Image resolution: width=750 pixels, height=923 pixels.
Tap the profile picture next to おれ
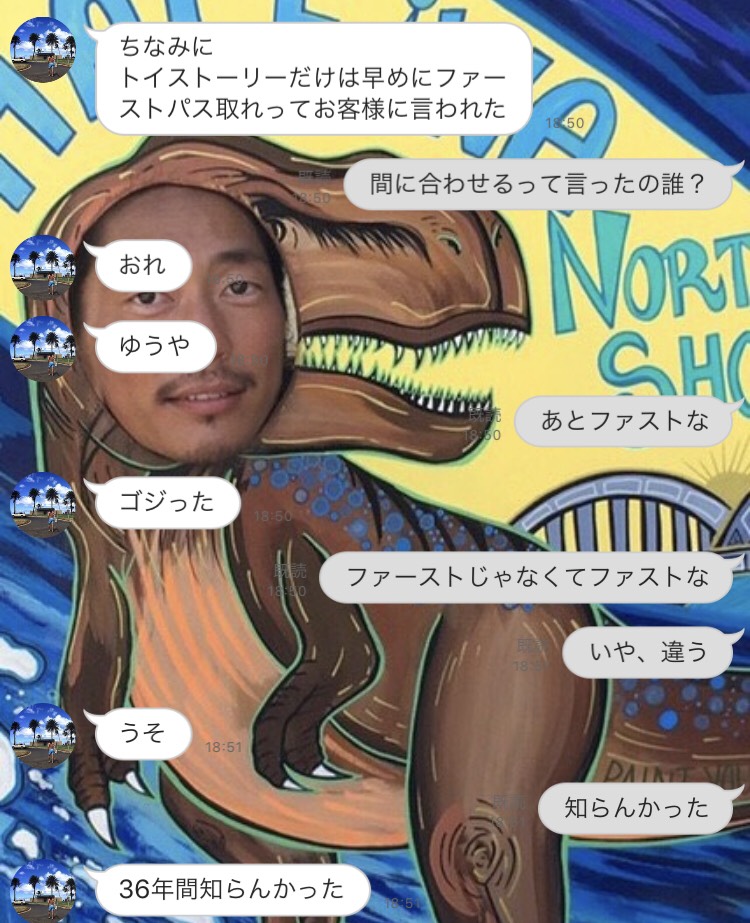coord(42,267)
